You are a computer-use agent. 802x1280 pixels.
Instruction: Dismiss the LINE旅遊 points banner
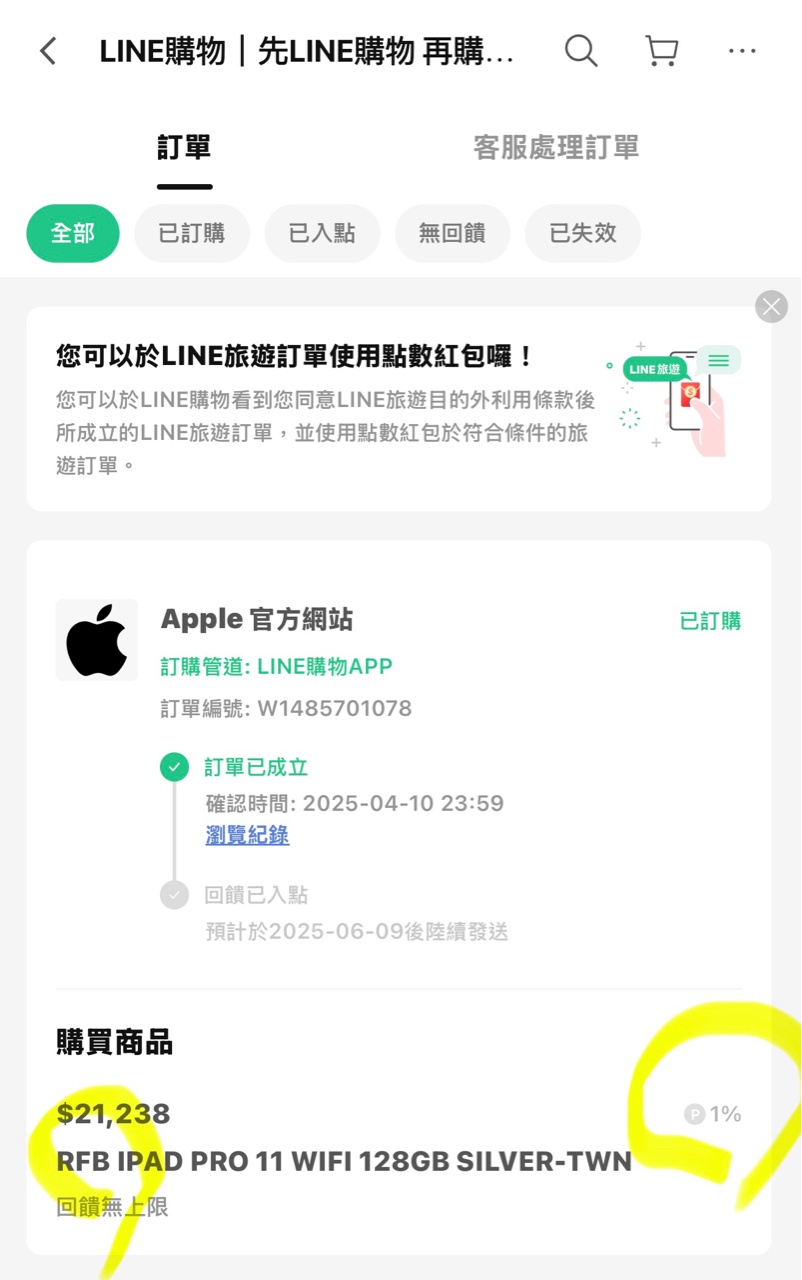coord(771,306)
